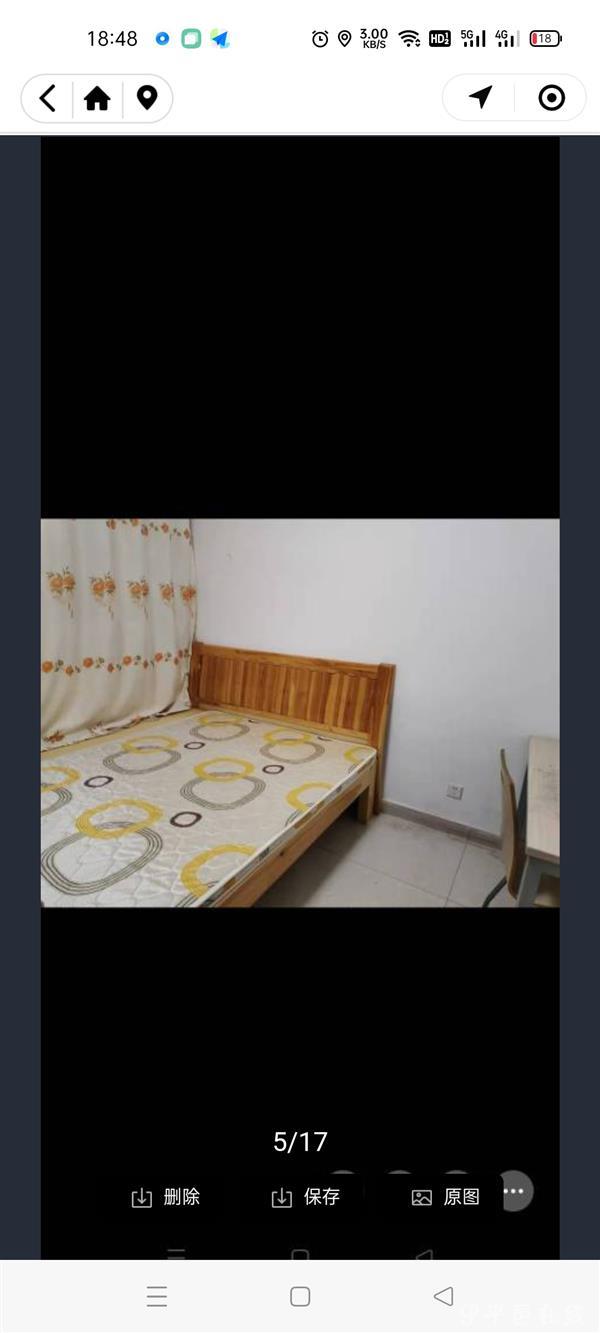This screenshot has width=600, height=1333.
Task: Open recent apps from system navigation bar
Action: pyautogui.click(x=157, y=1297)
